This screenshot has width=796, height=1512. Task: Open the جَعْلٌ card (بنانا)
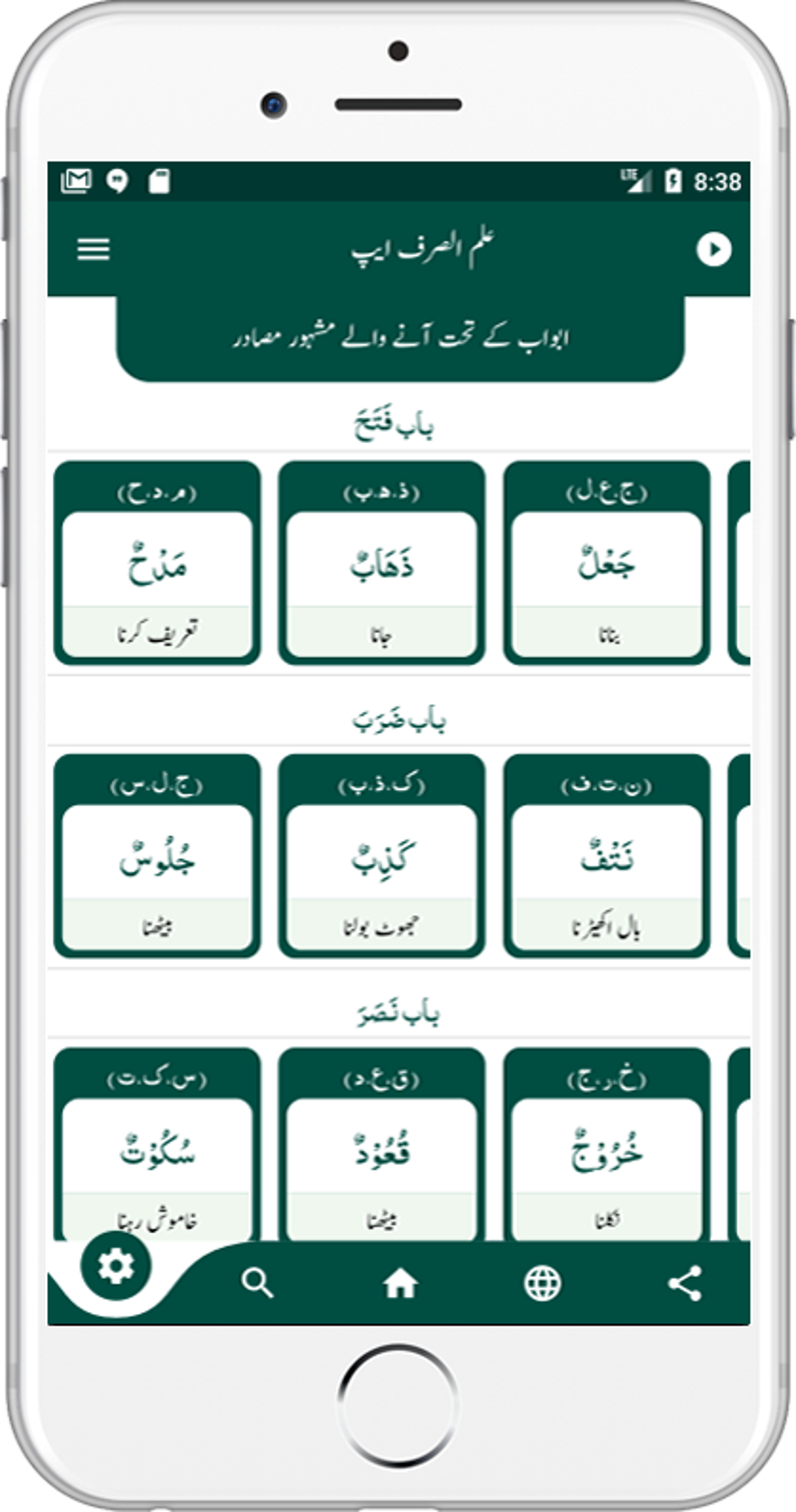(607, 564)
